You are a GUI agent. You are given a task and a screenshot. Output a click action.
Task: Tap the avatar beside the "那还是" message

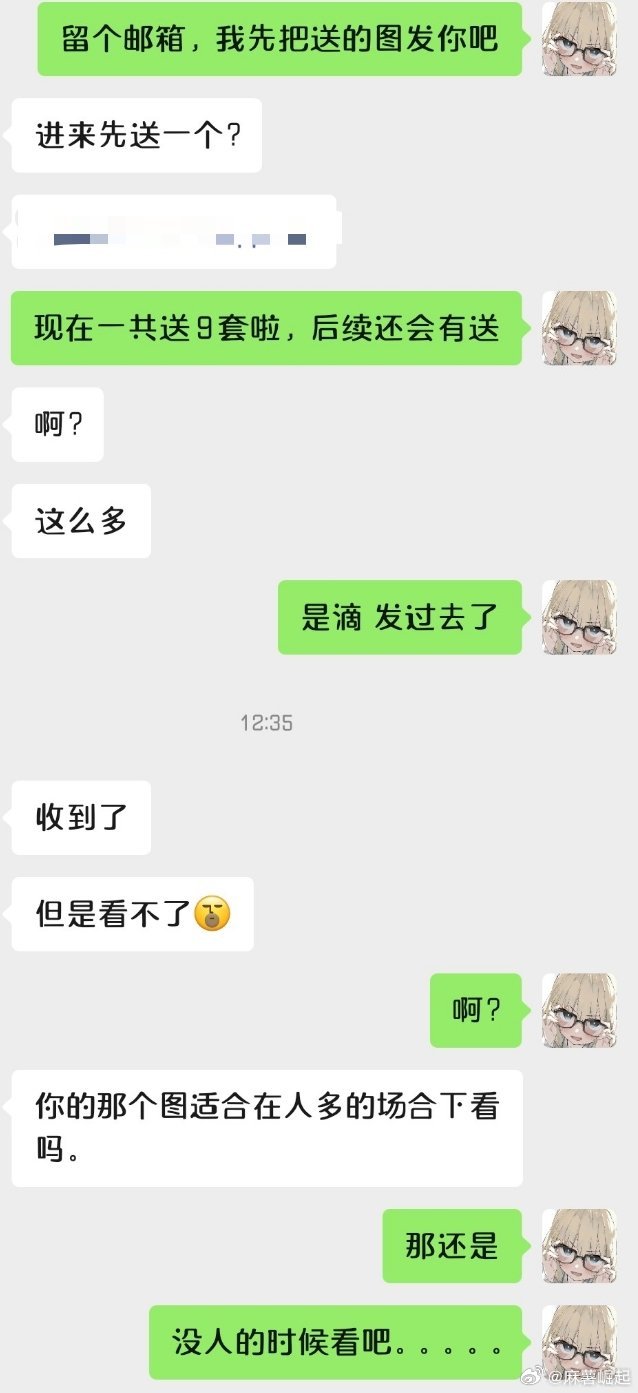coord(579,1246)
